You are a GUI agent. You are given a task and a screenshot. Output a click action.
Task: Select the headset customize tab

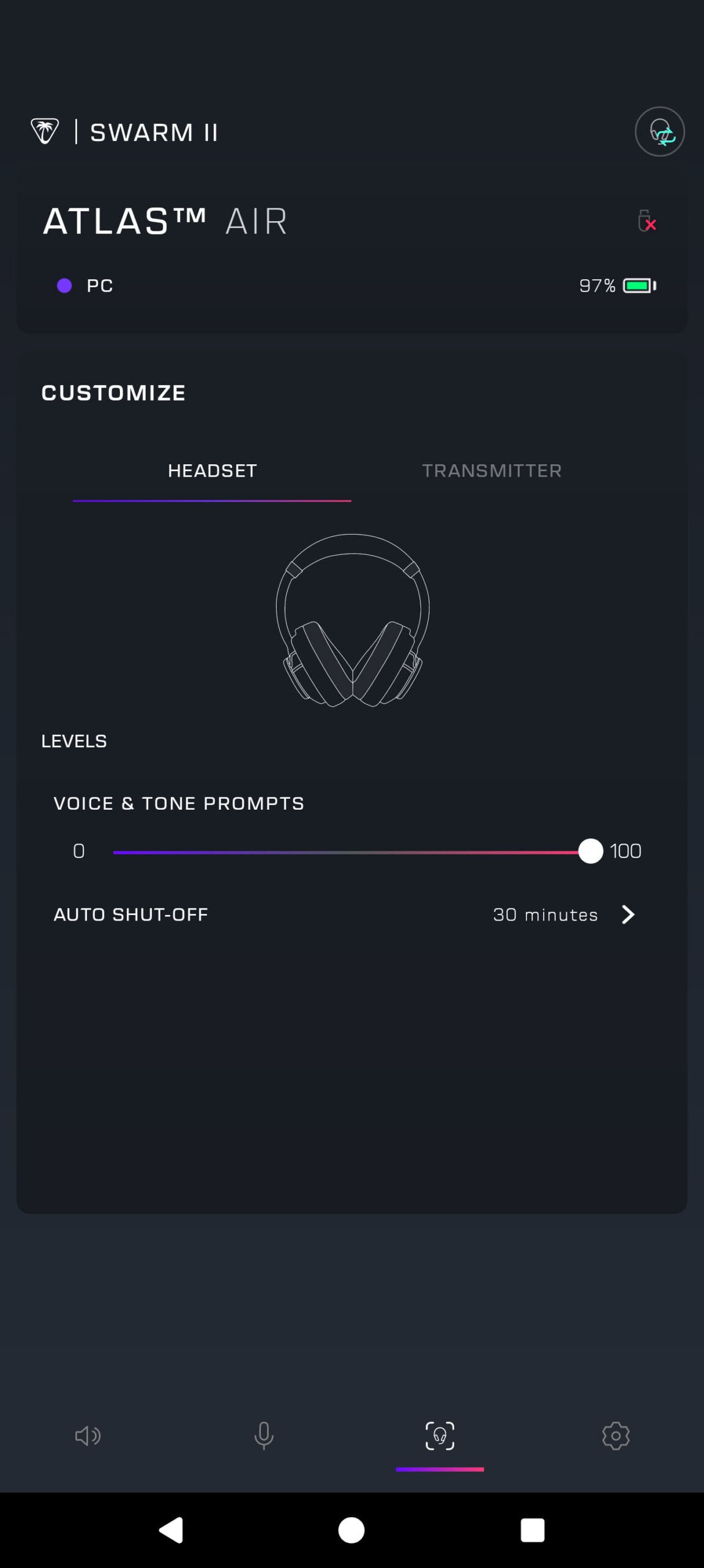(x=440, y=1436)
